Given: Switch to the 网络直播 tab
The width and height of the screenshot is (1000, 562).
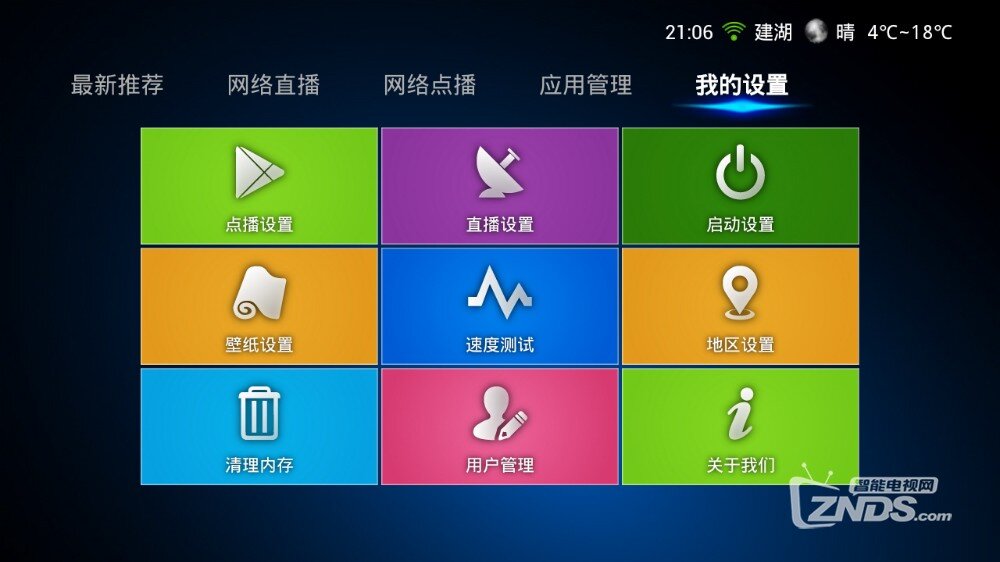Looking at the screenshot, I should [x=273, y=85].
